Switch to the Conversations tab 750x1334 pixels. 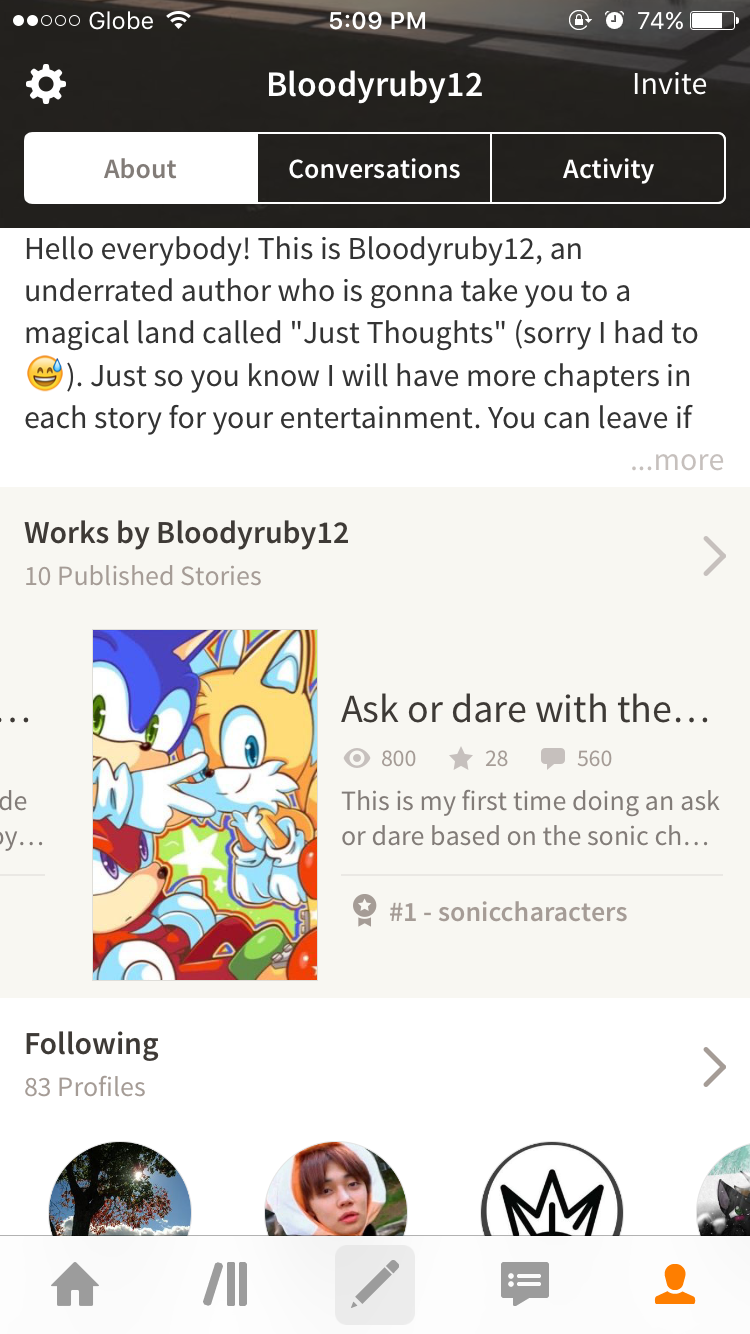(x=374, y=169)
